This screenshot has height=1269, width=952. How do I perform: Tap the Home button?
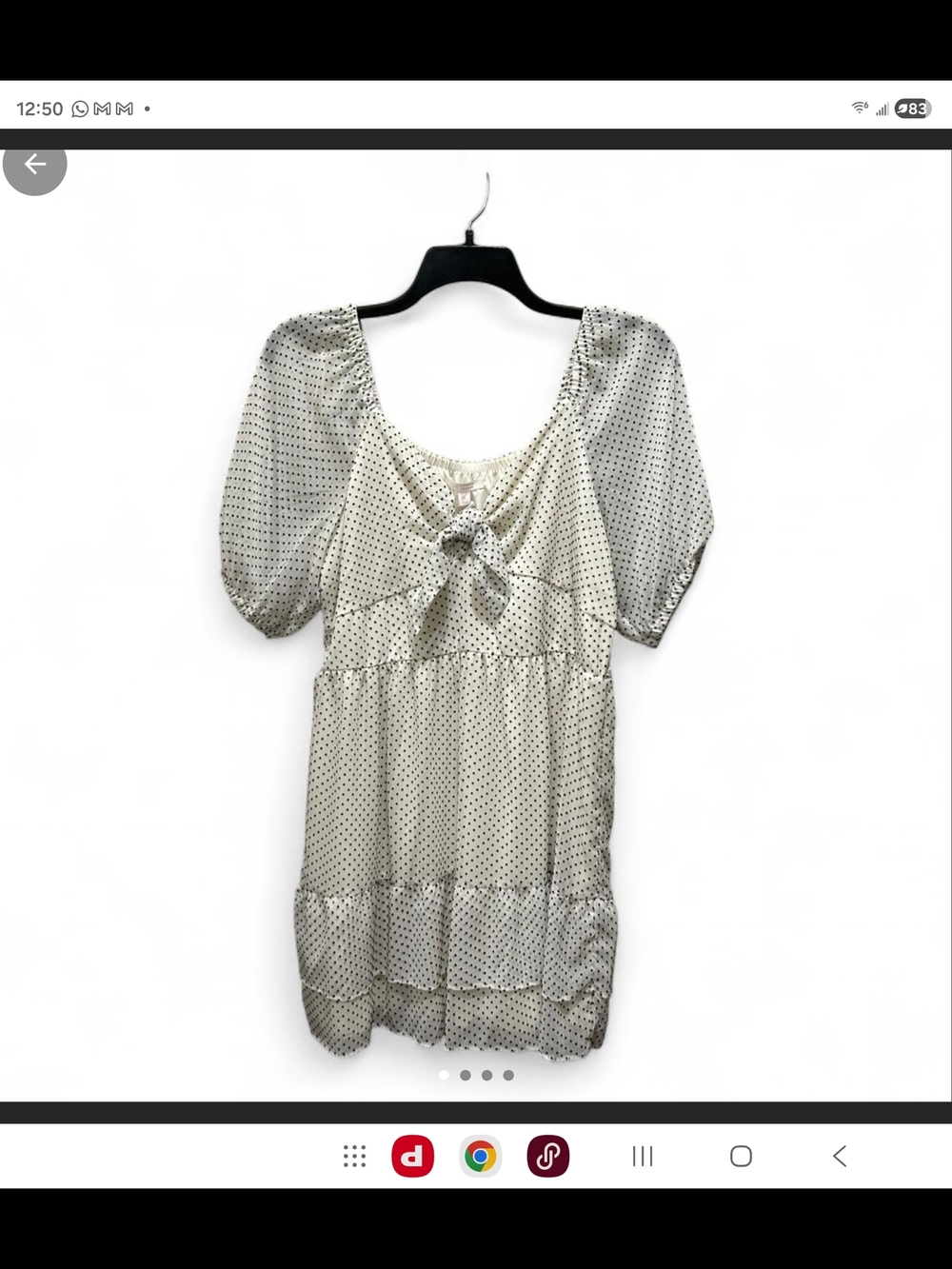[740, 1157]
